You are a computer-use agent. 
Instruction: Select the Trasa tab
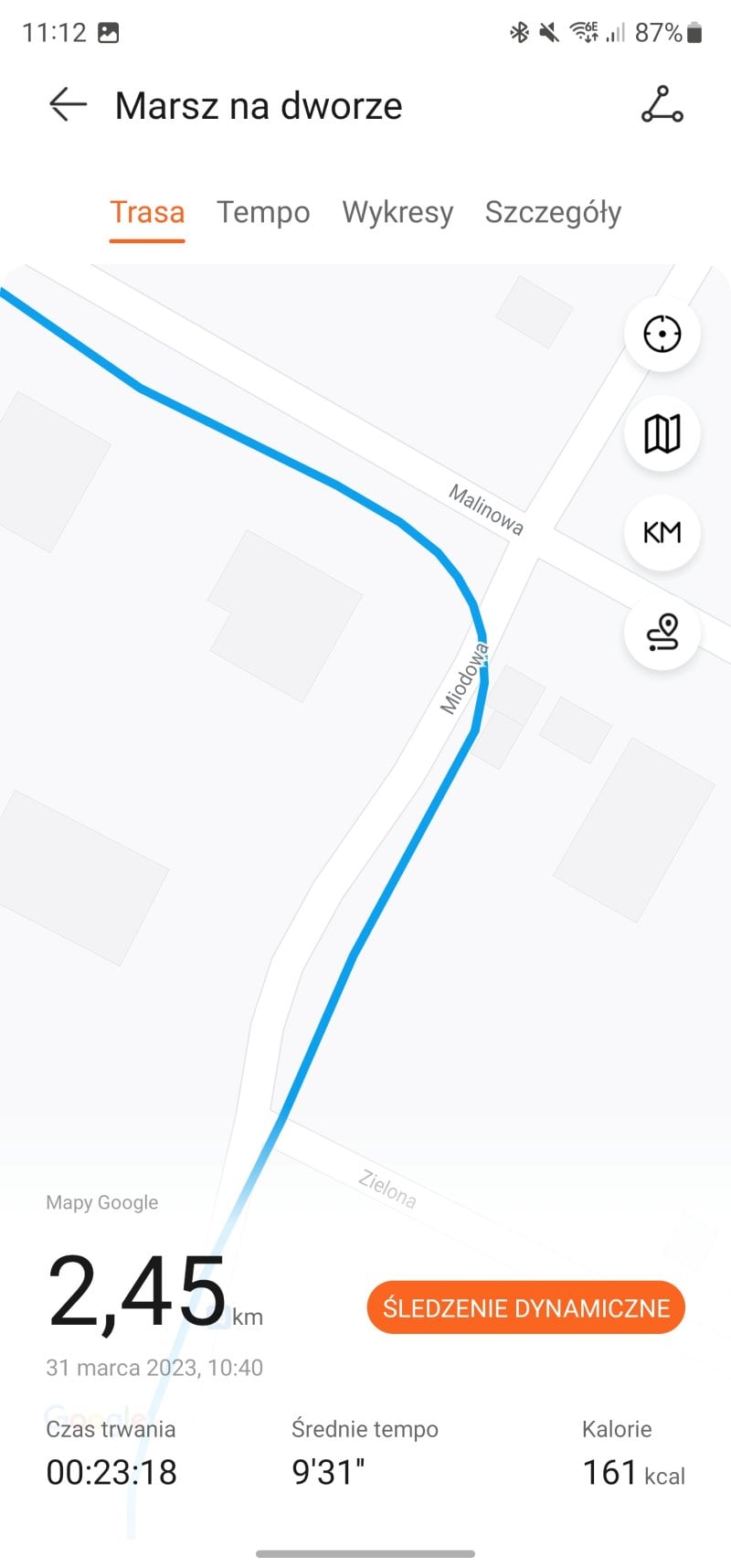[147, 212]
